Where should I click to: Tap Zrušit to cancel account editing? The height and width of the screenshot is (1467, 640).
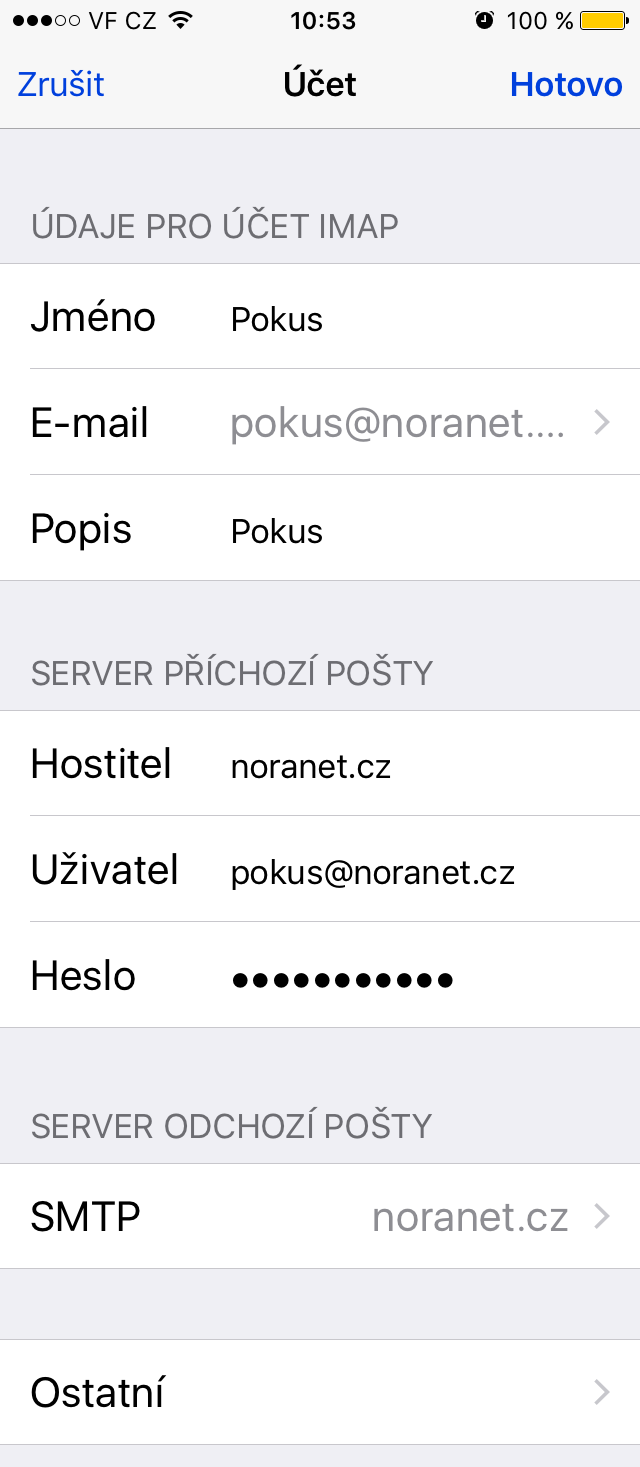61,85
